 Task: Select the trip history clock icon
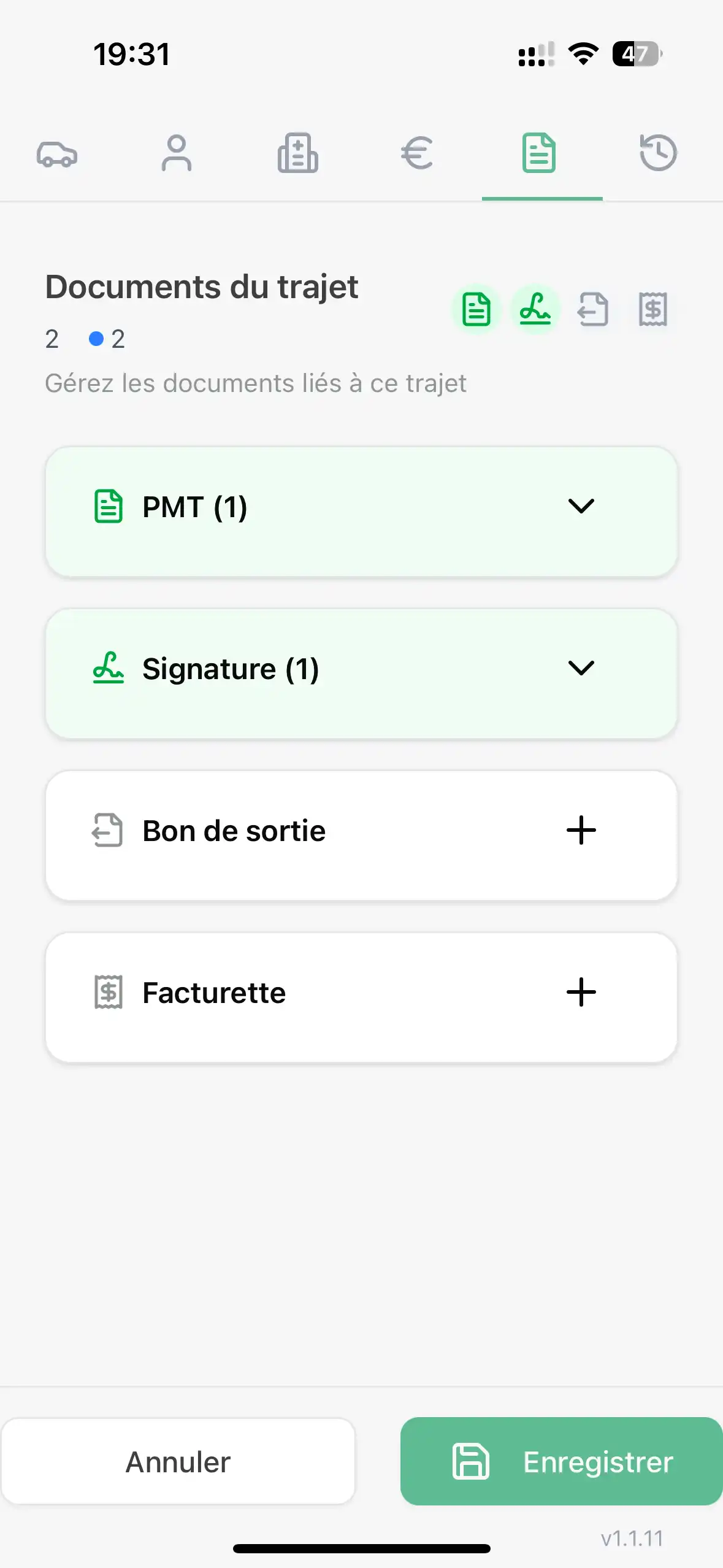(658, 155)
